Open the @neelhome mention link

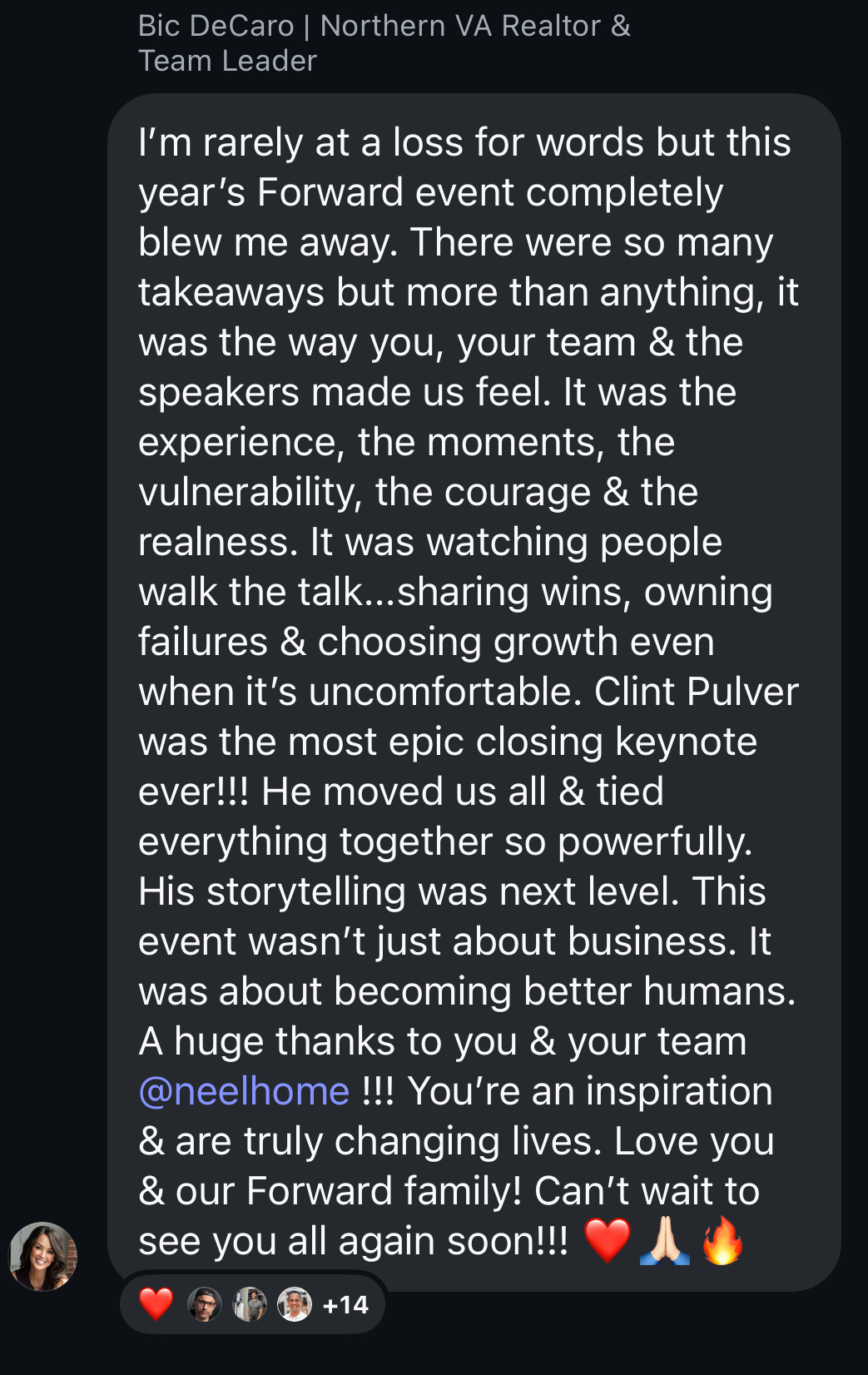[244, 1091]
